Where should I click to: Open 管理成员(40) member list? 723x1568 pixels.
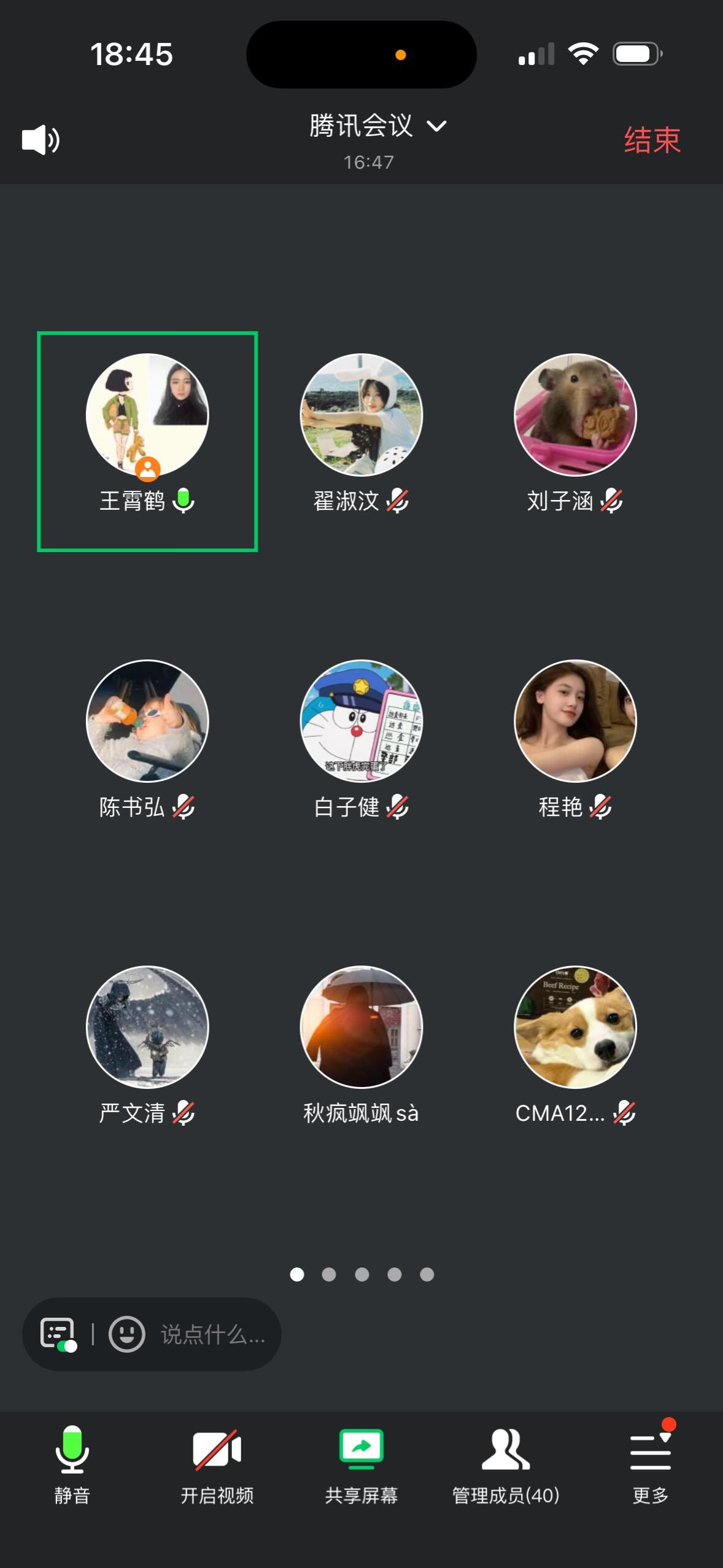click(506, 1464)
